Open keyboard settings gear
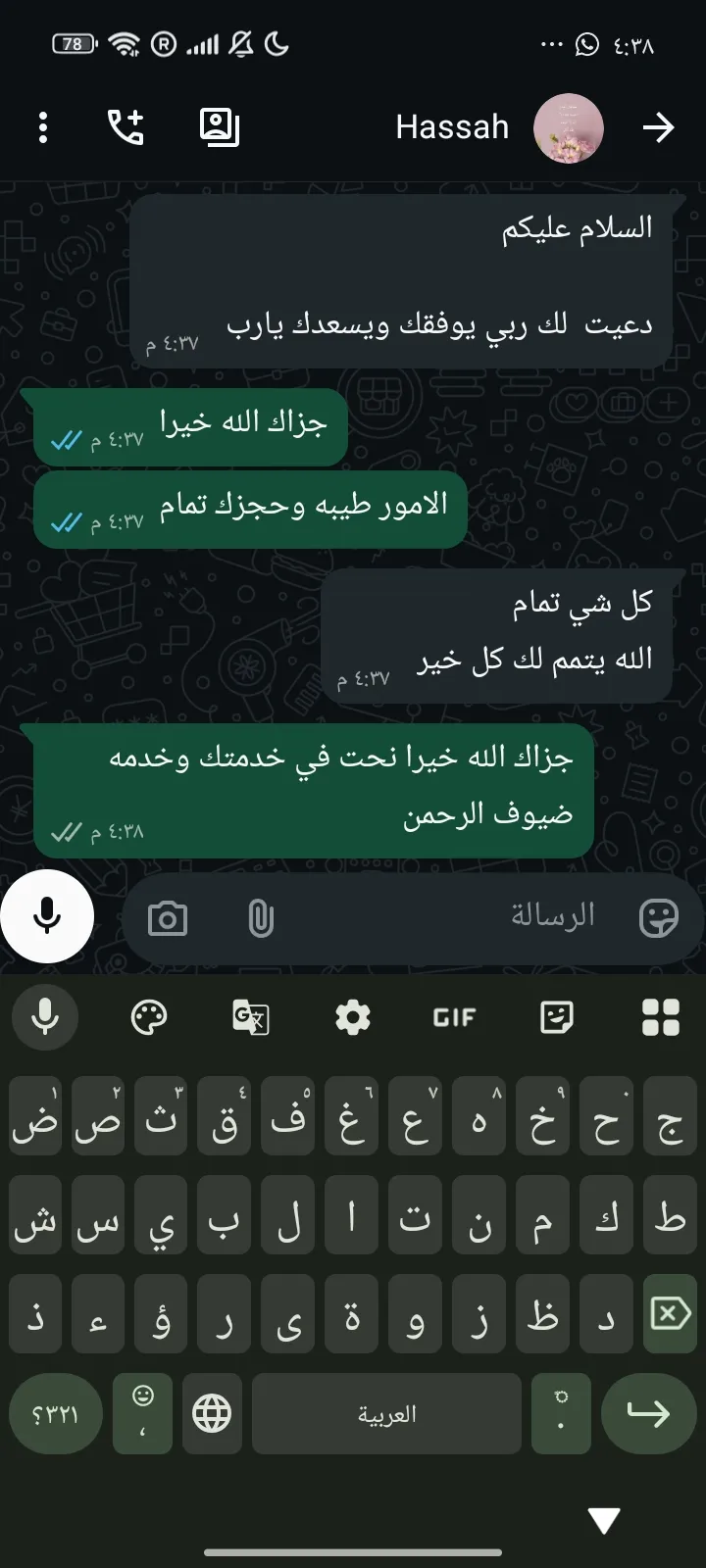The height and width of the screenshot is (1568, 706). [353, 1017]
